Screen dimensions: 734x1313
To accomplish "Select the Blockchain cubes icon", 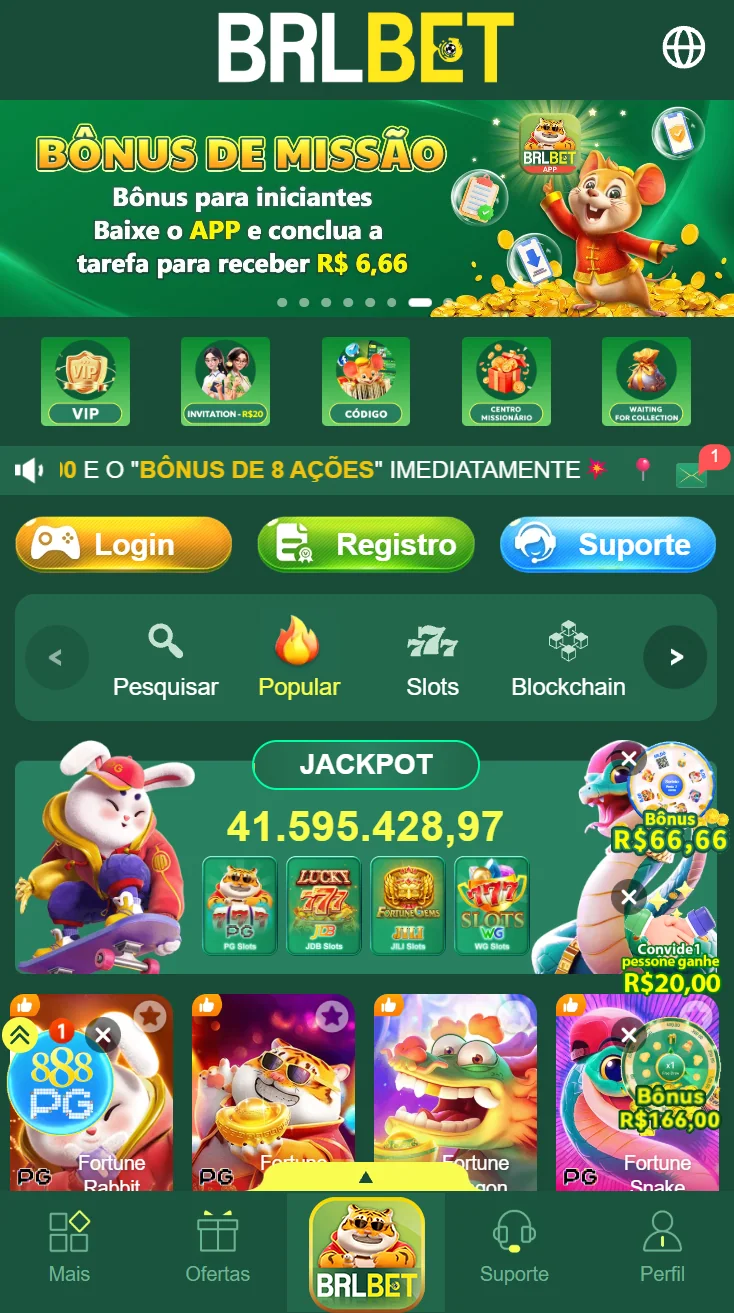I will (568, 640).
